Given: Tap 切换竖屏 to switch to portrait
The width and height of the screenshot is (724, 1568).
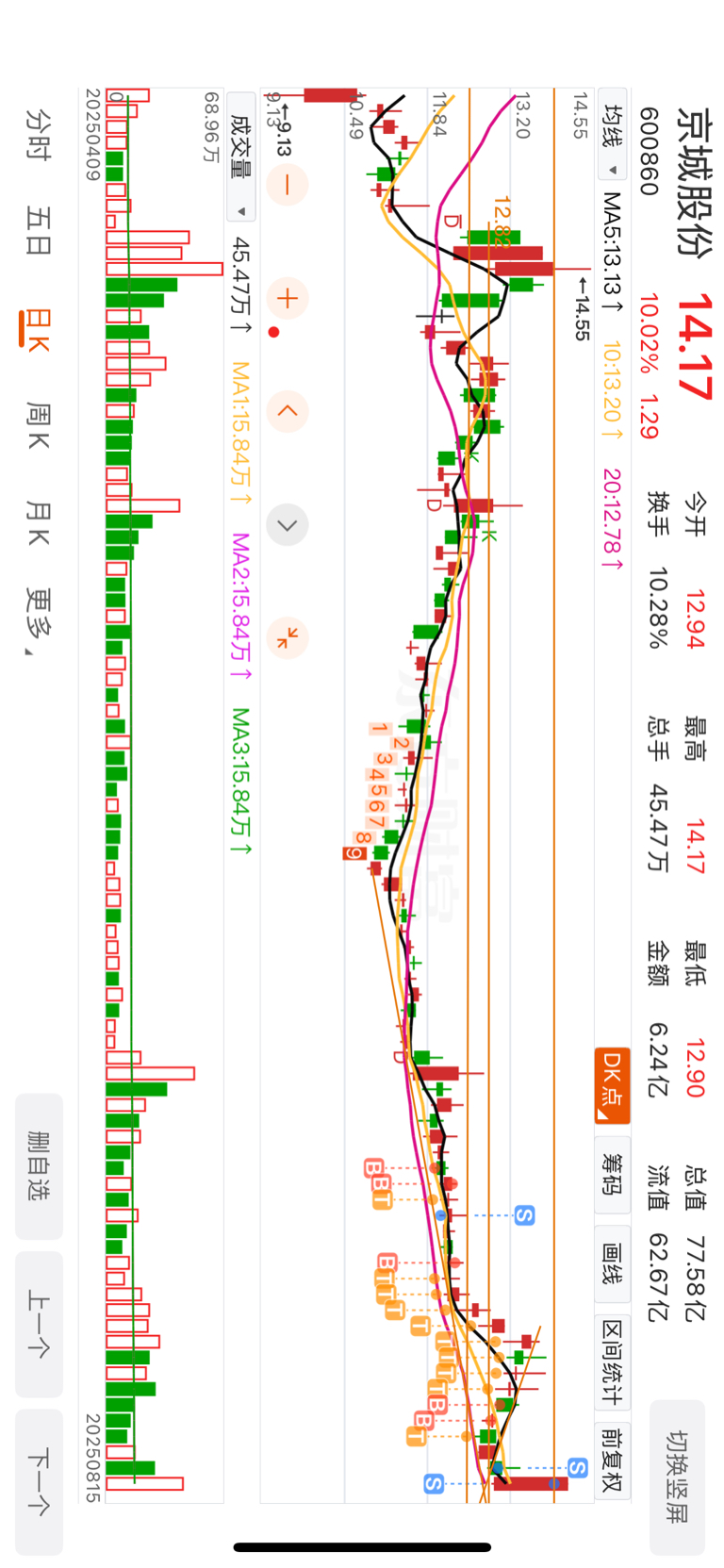Looking at the screenshot, I should point(677,1477).
